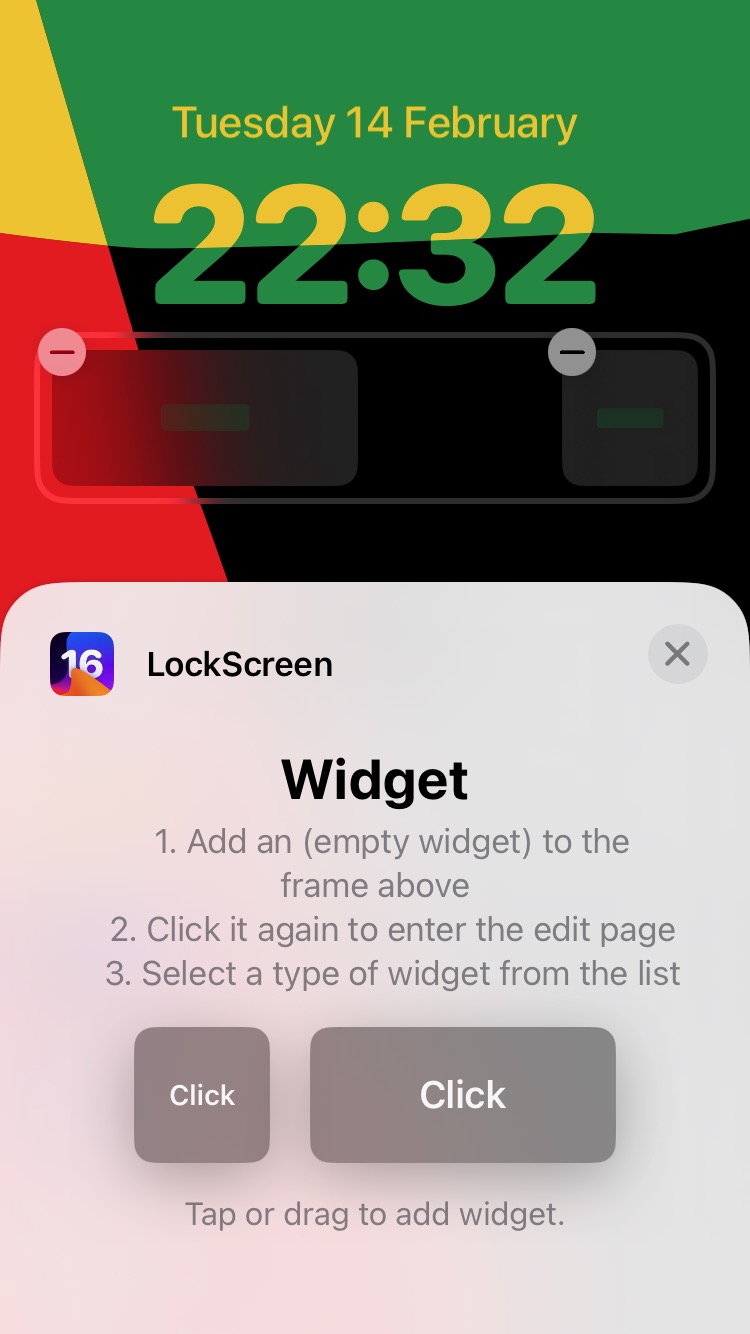The width and height of the screenshot is (750, 1334).
Task: Close the LockScreen widget panel
Action: pyautogui.click(x=677, y=654)
